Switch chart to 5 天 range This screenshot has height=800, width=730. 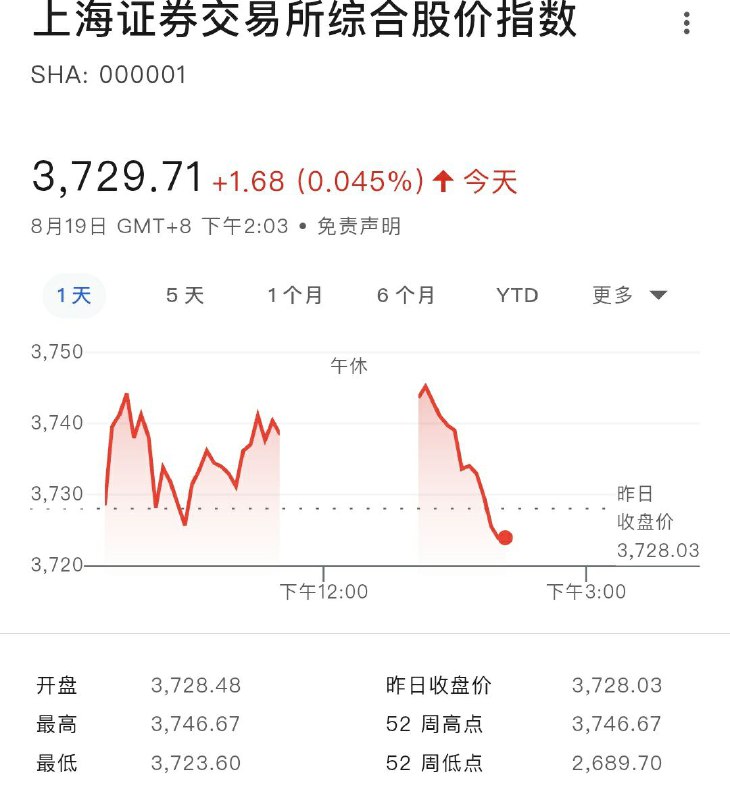185,295
